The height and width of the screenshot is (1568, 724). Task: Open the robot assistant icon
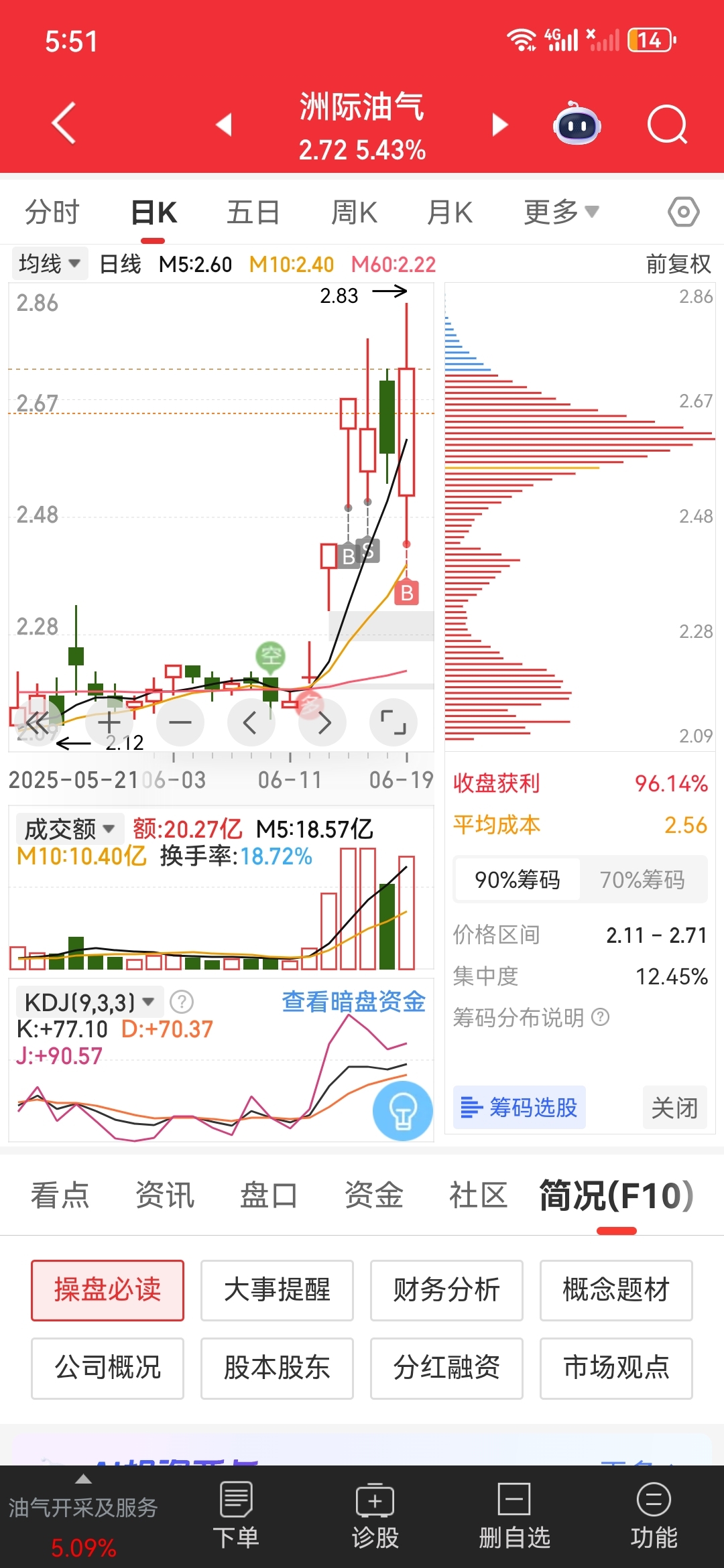click(x=577, y=124)
